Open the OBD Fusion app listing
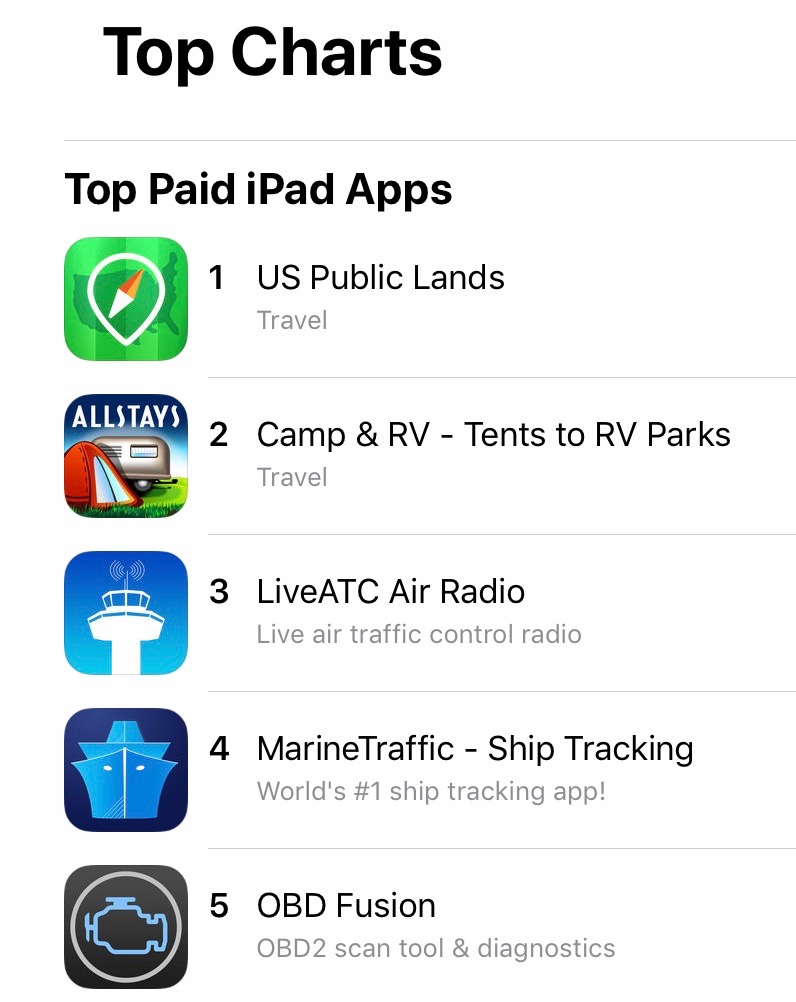796x1002 pixels. 346,906
